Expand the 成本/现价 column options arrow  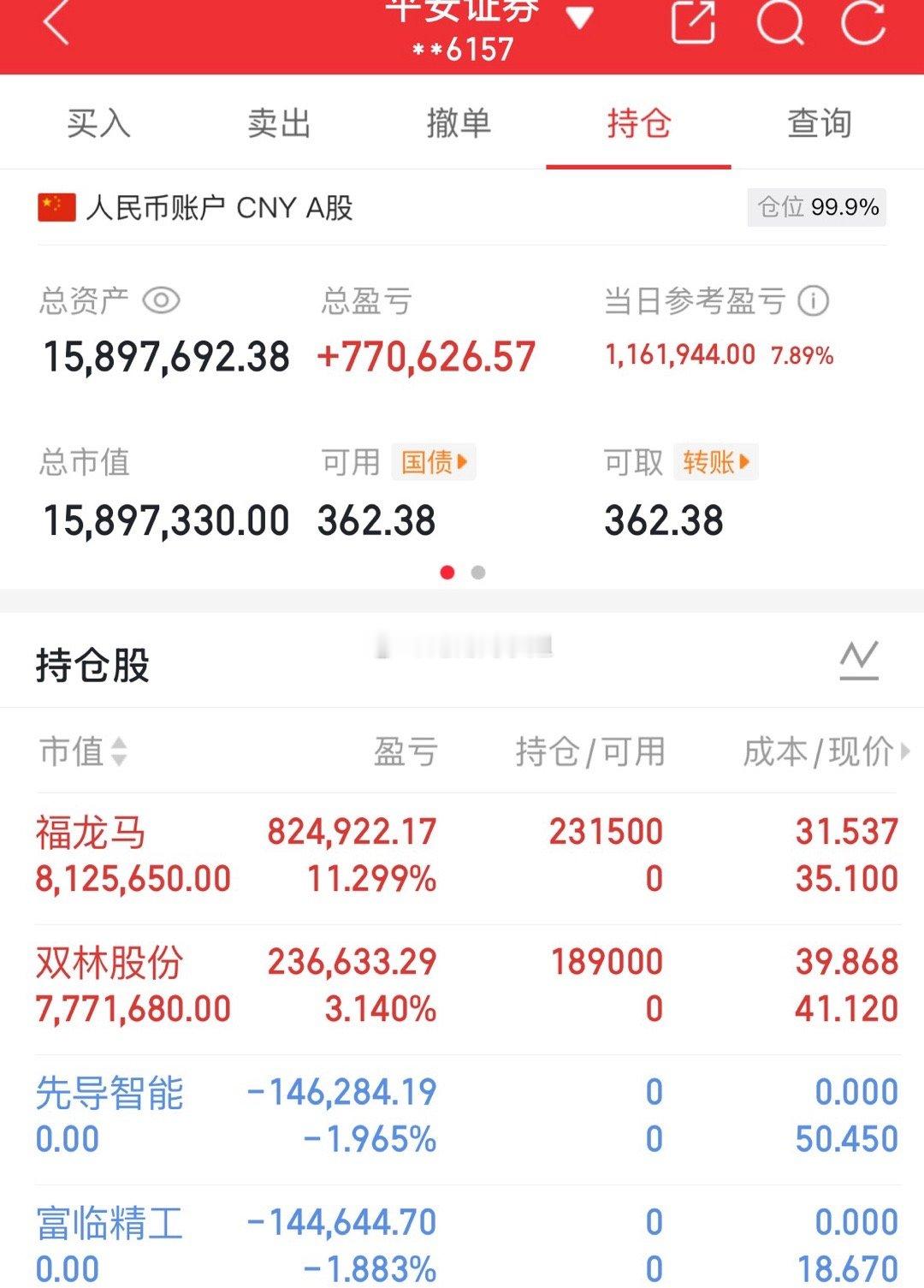point(905,753)
